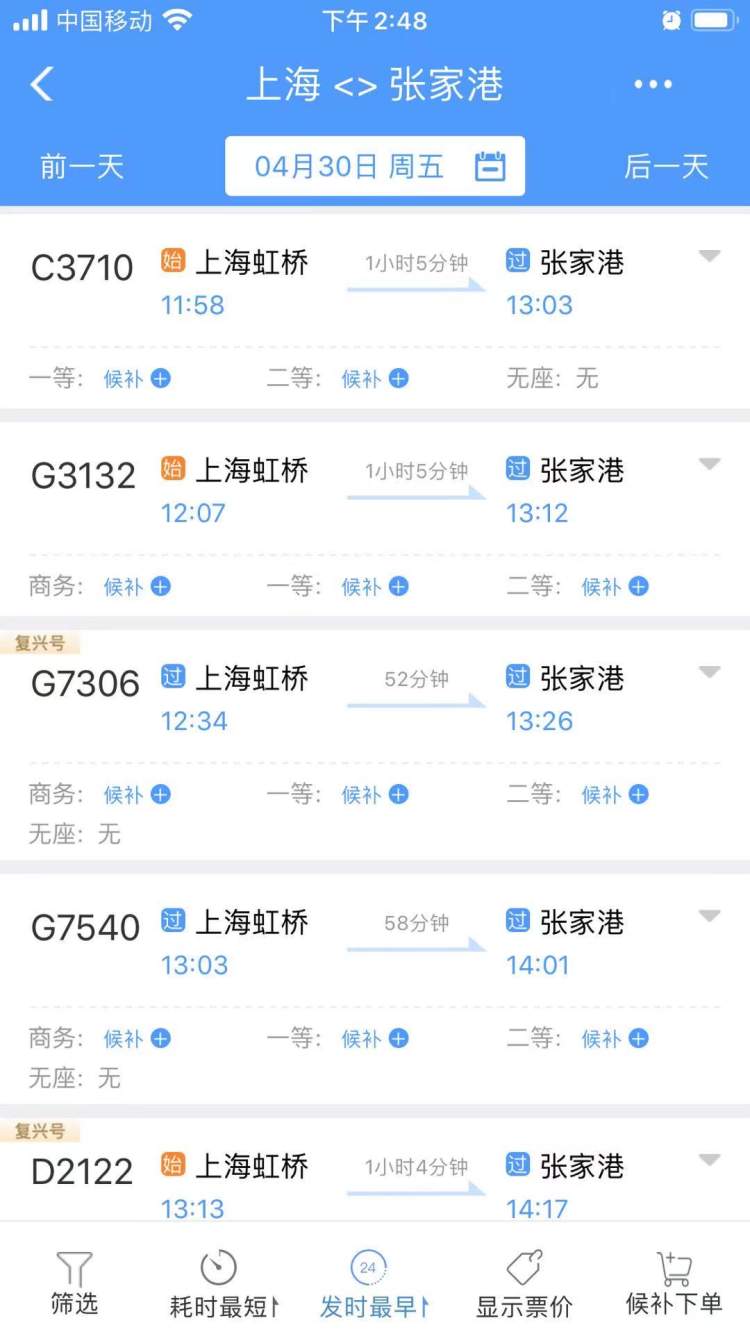750x1334 pixels.
Task: Tap 候补 for 二等 seat on C3710
Action: 375,378
